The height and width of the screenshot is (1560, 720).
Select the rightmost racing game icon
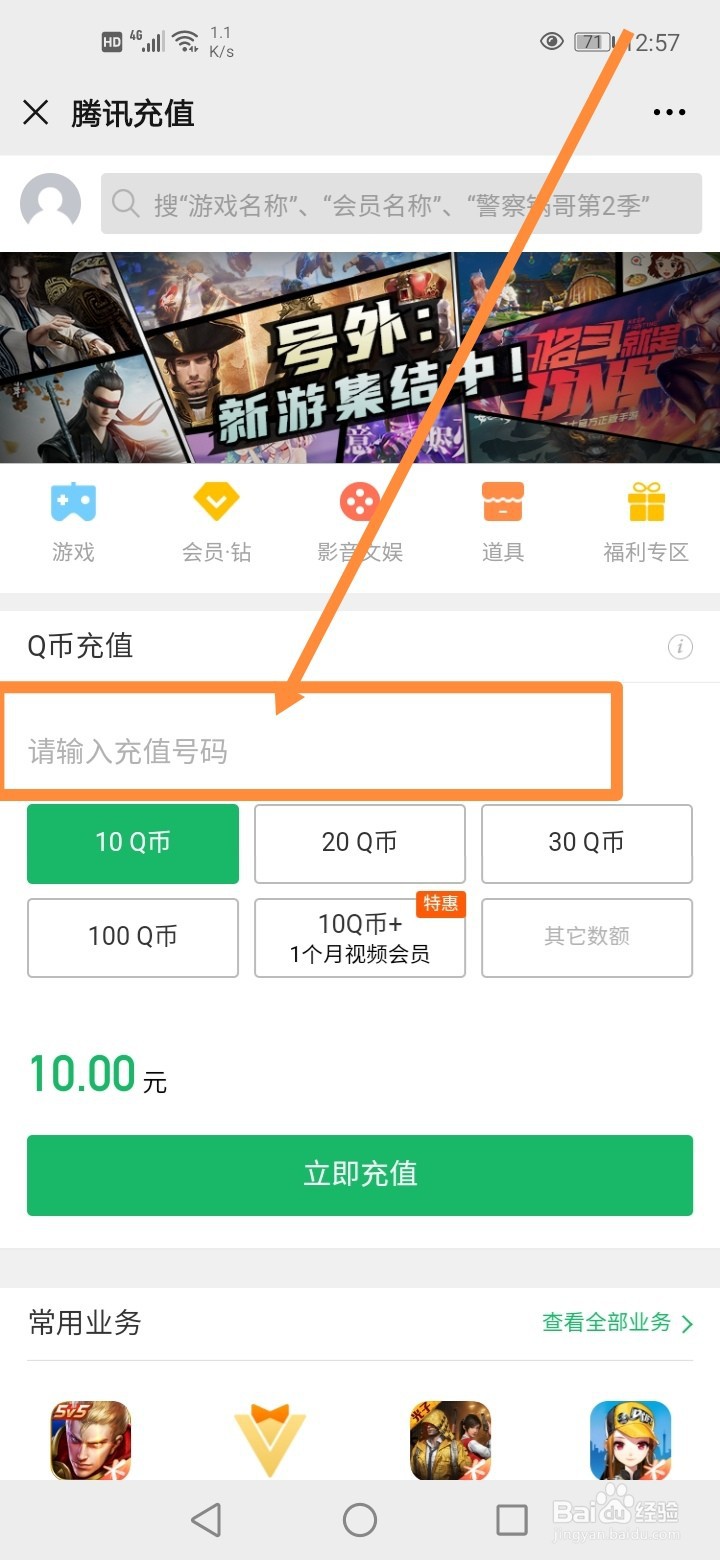tap(629, 1440)
